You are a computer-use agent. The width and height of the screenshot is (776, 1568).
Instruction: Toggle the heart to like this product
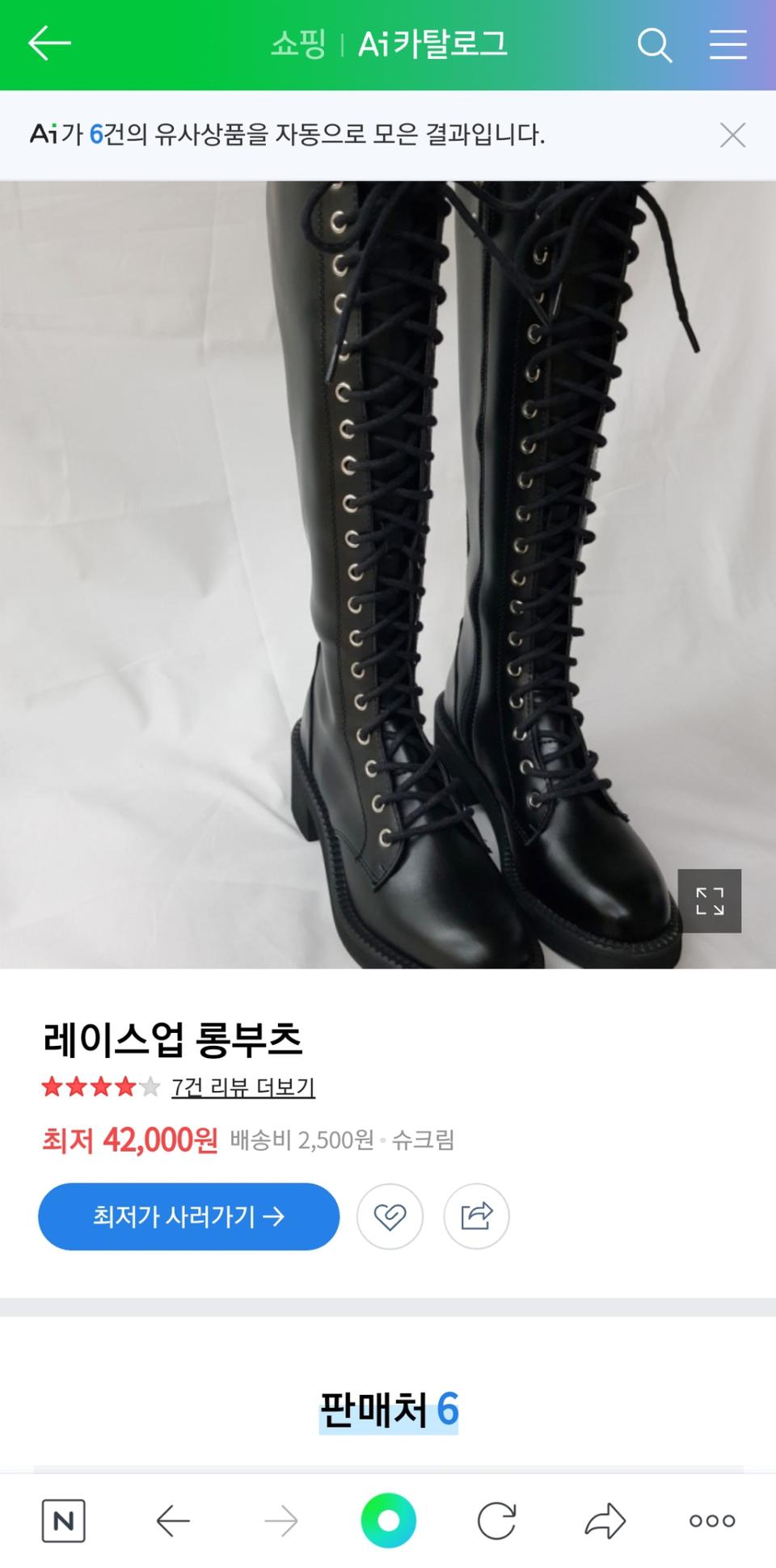pos(390,1216)
